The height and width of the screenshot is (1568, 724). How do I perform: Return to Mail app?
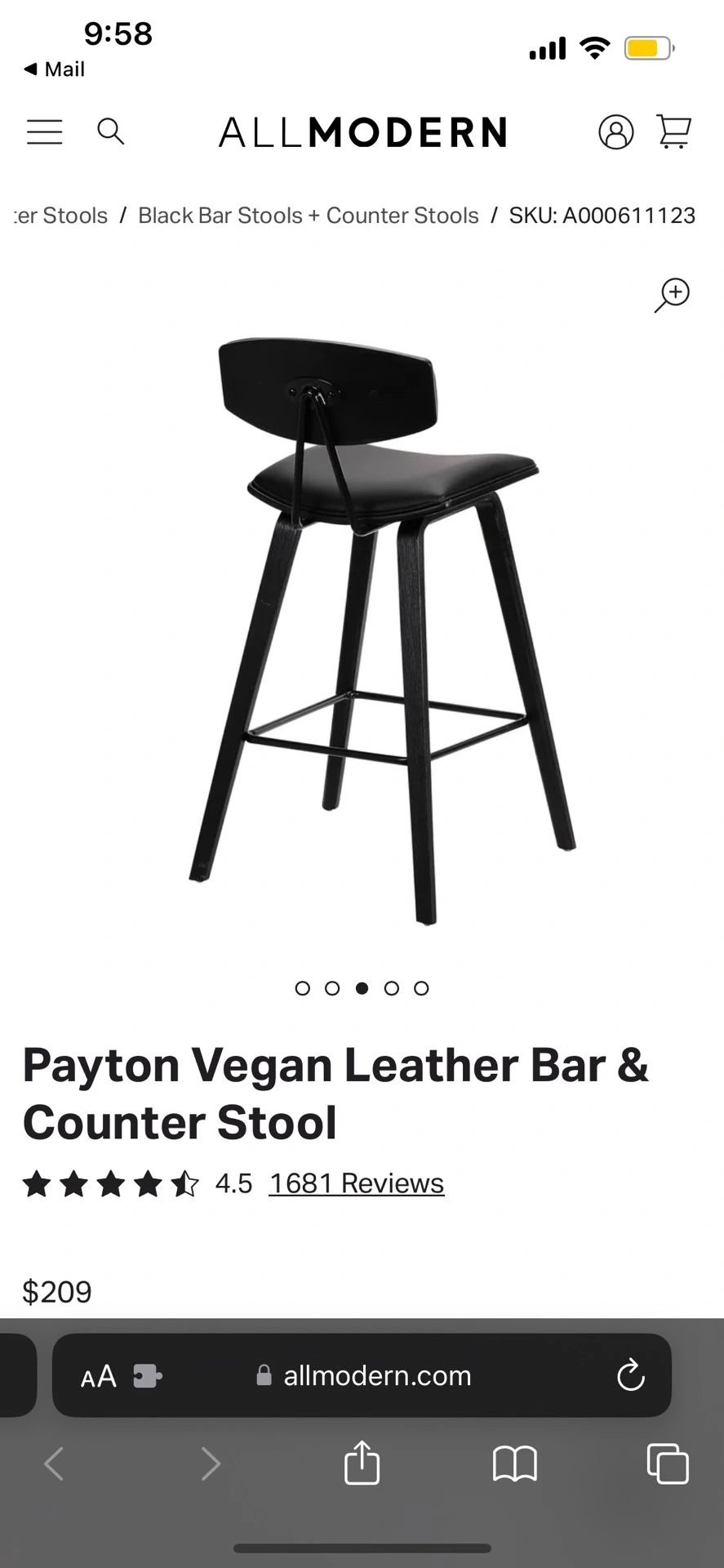click(55, 69)
